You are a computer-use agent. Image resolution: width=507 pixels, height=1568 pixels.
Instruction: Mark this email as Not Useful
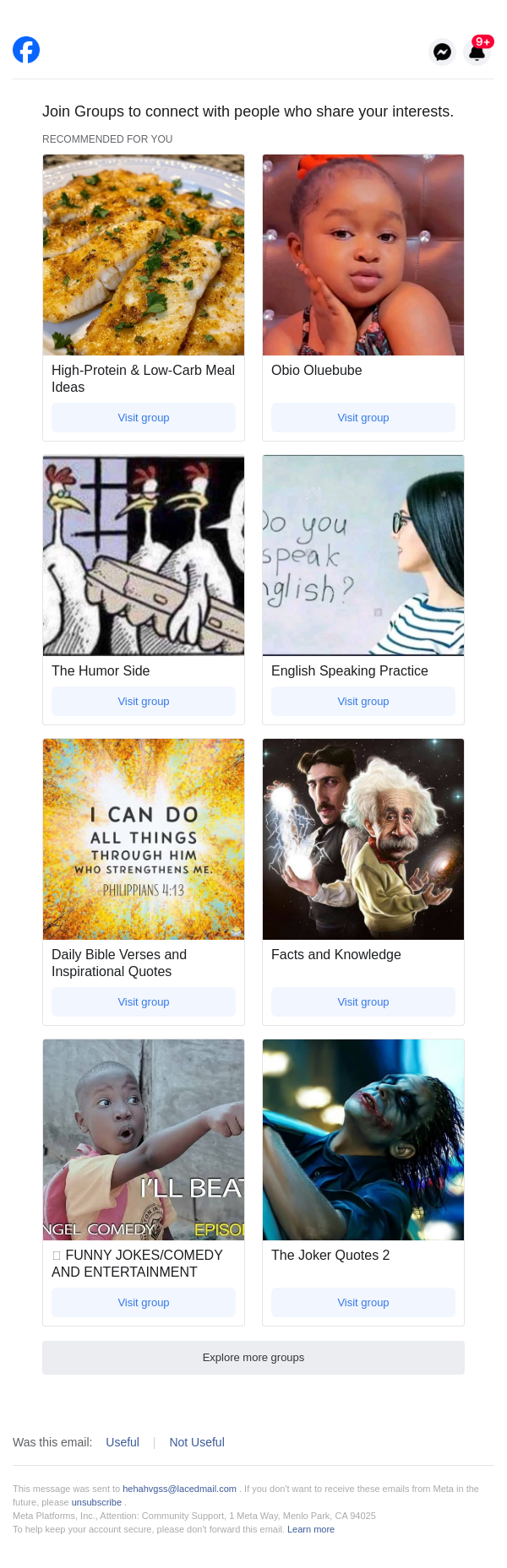coord(197,1442)
